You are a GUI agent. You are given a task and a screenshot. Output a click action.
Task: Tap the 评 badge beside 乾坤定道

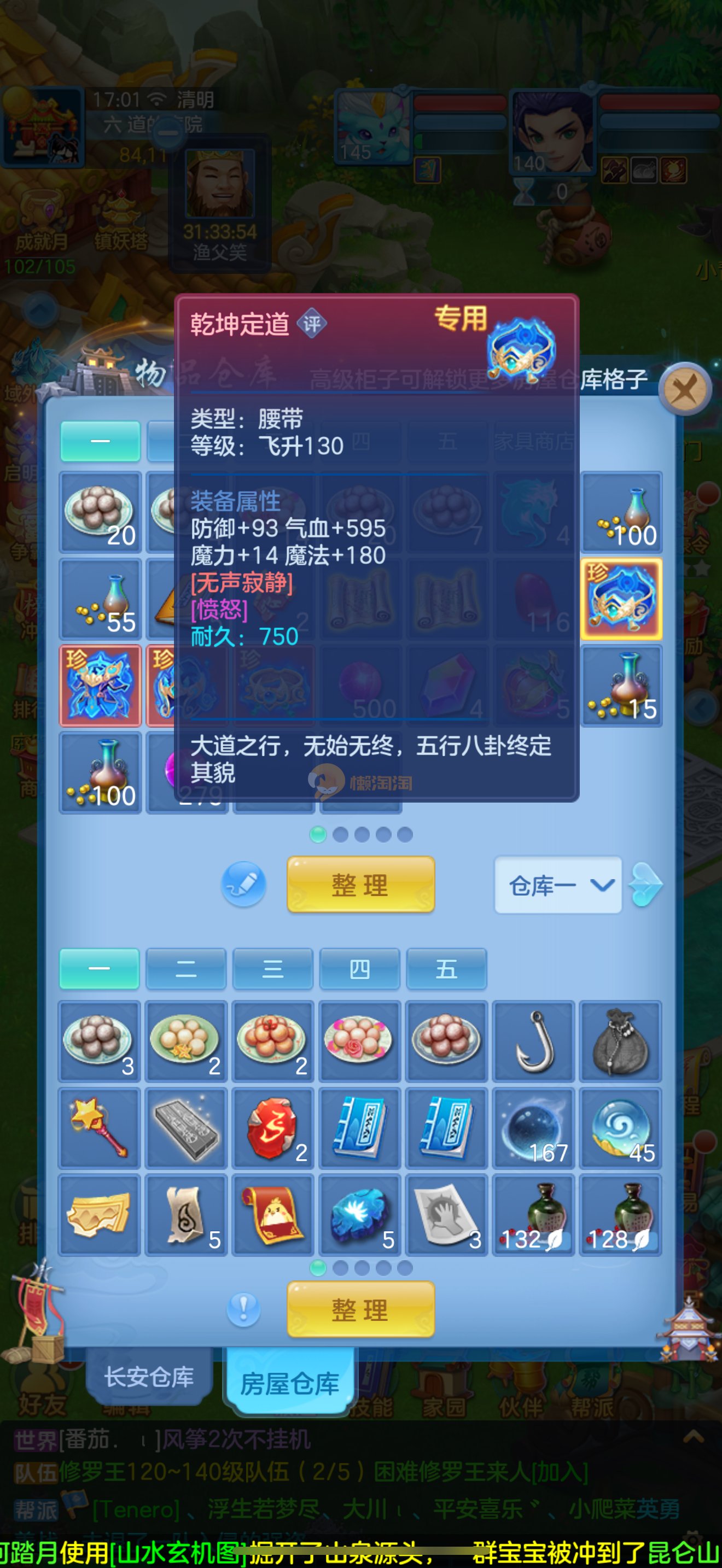tap(312, 324)
